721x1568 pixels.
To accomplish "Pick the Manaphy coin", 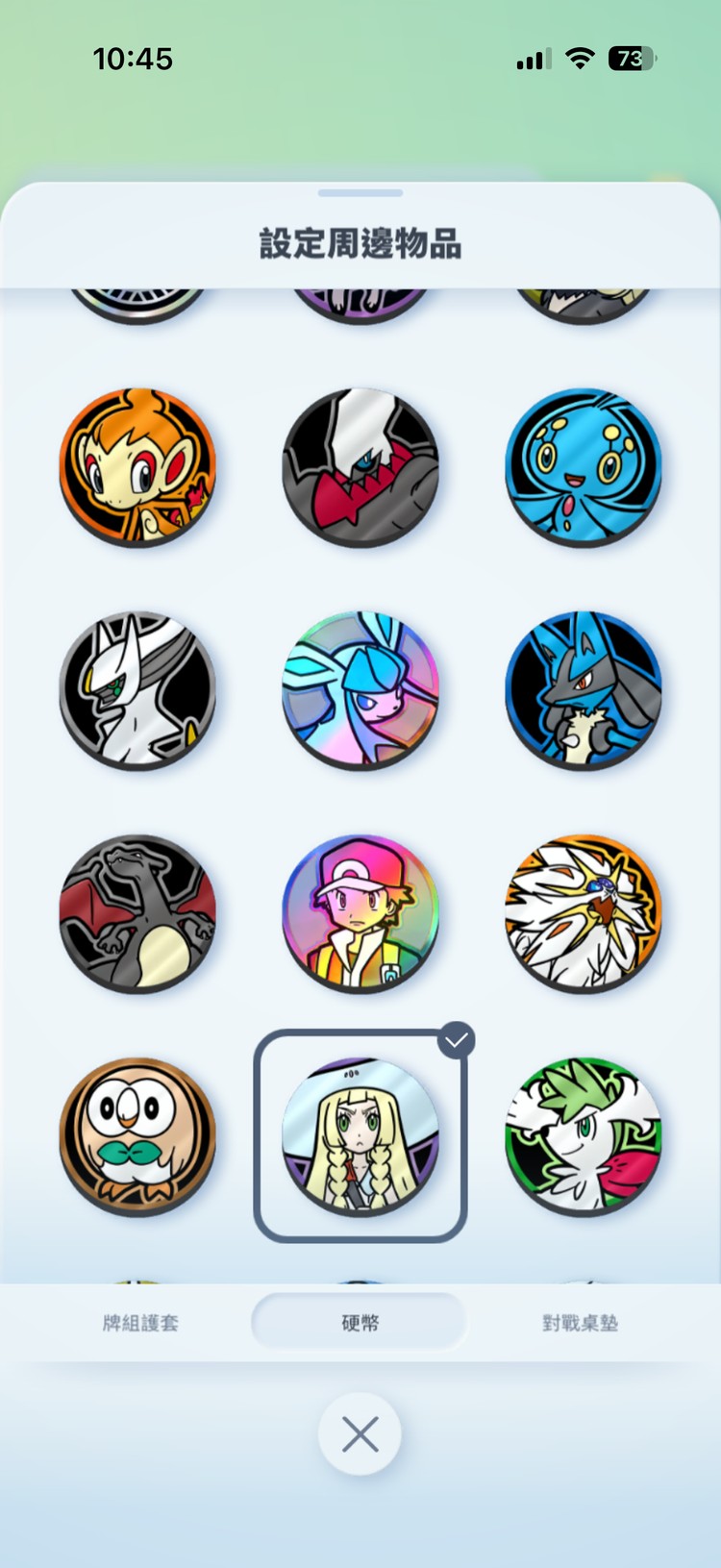I will click(584, 467).
